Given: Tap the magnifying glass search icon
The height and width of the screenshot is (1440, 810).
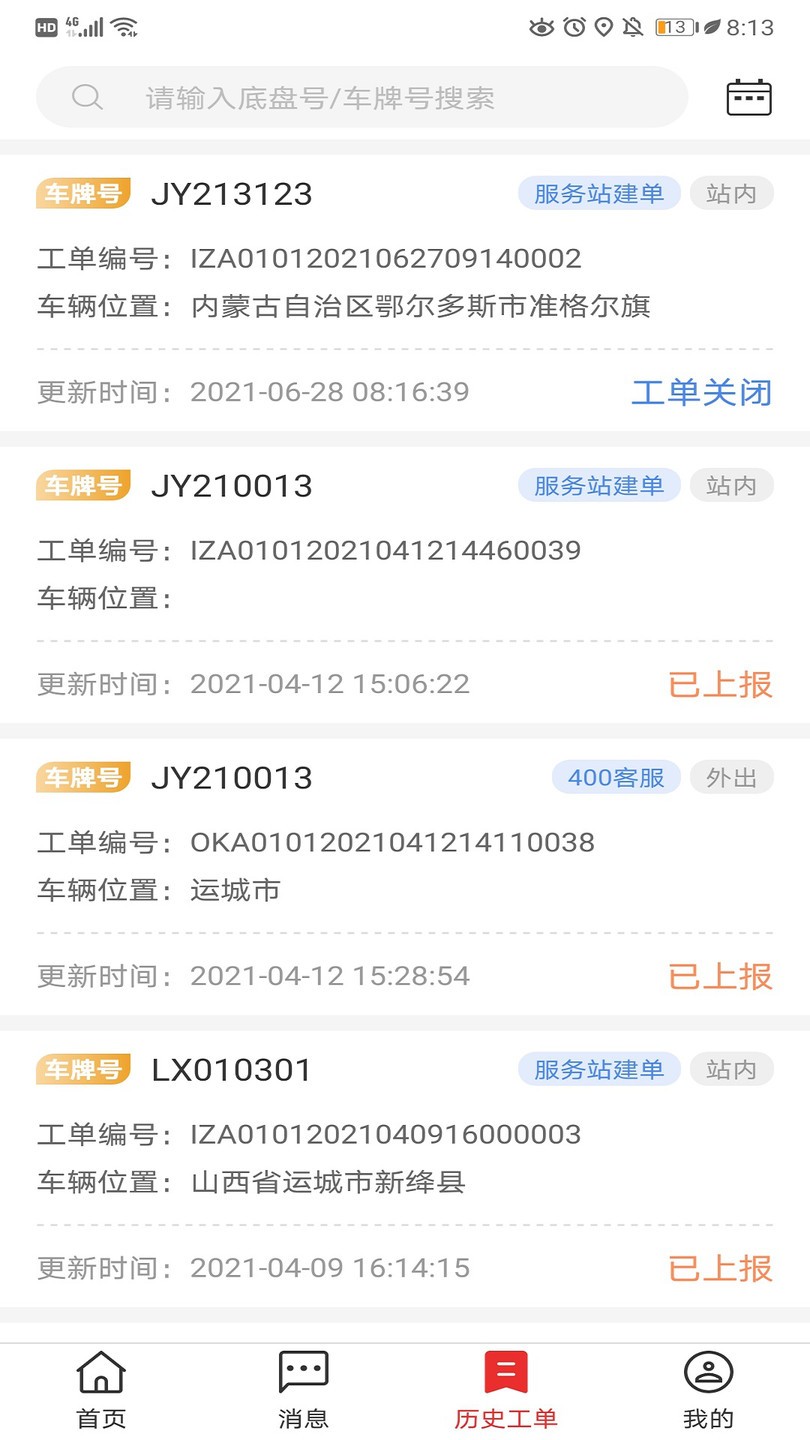Looking at the screenshot, I should click(x=87, y=96).
